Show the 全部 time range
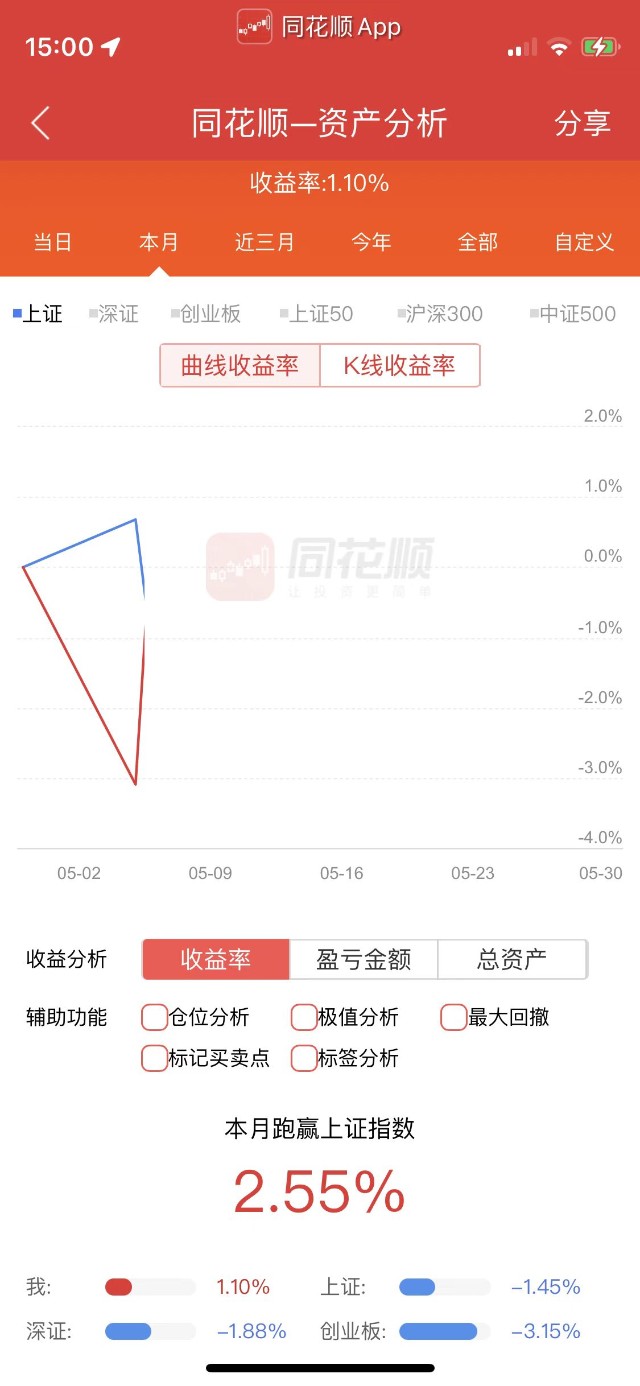 click(x=477, y=242)
